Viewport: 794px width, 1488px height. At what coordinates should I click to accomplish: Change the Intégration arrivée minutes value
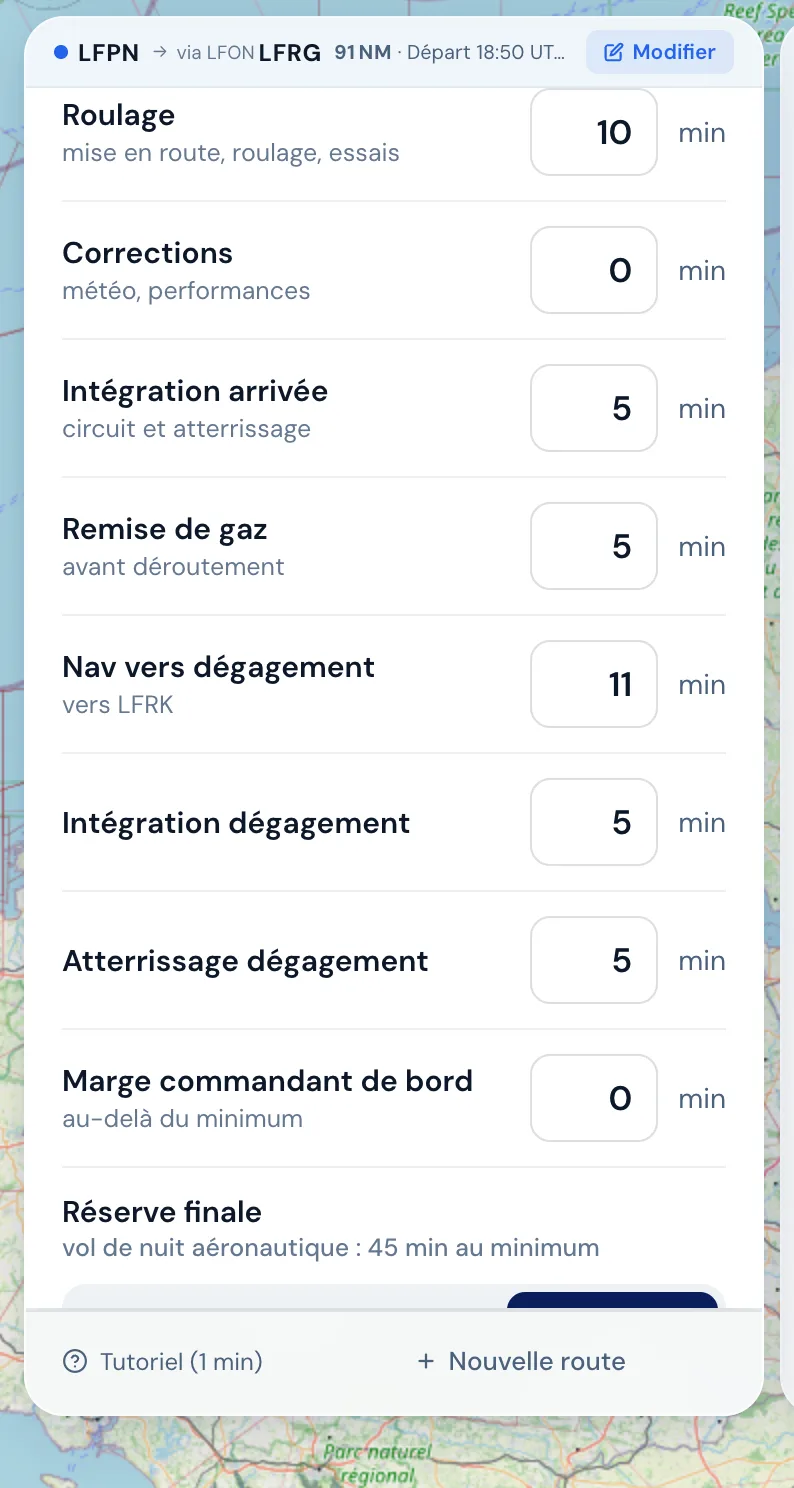point(594,408)
